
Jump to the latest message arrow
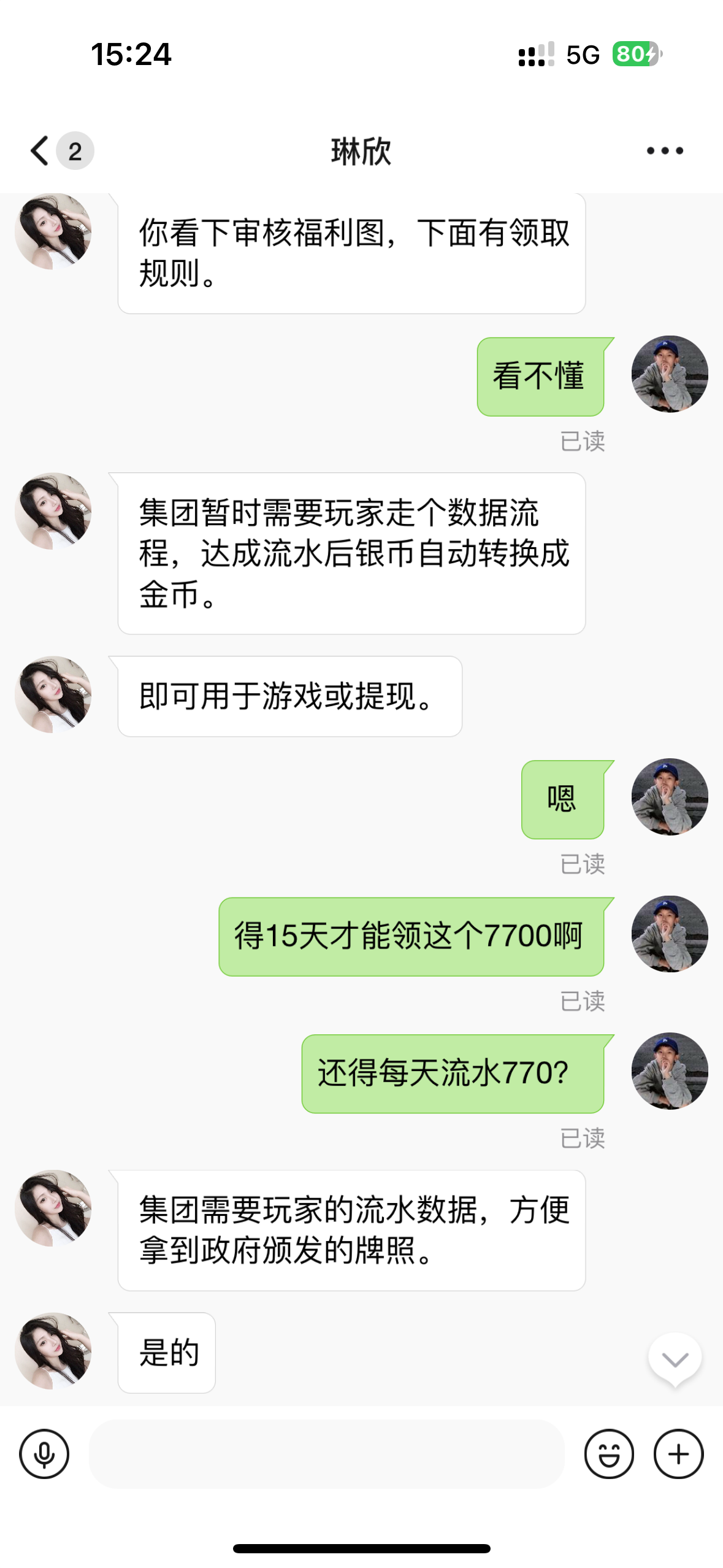coord(675,1359)
